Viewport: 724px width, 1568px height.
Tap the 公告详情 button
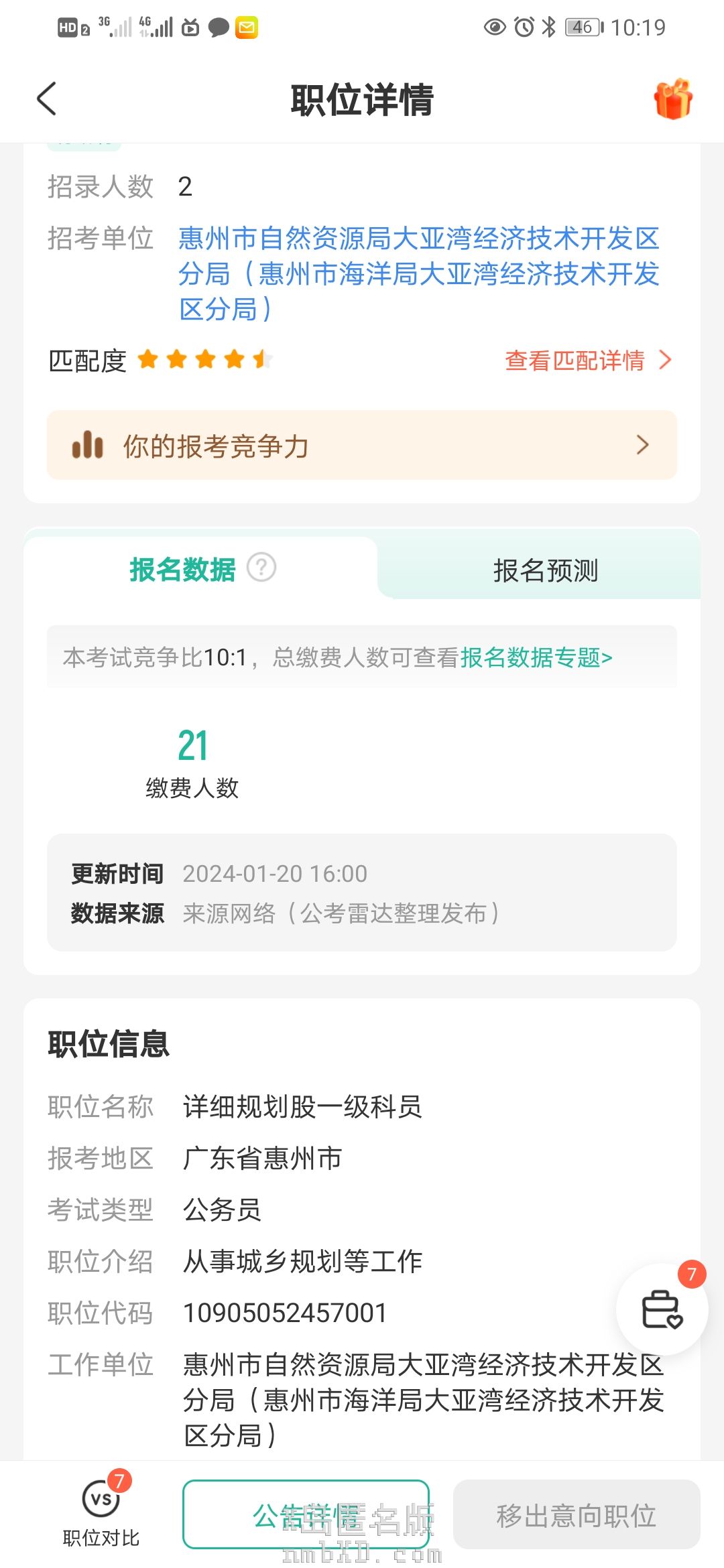[306, 1514]
